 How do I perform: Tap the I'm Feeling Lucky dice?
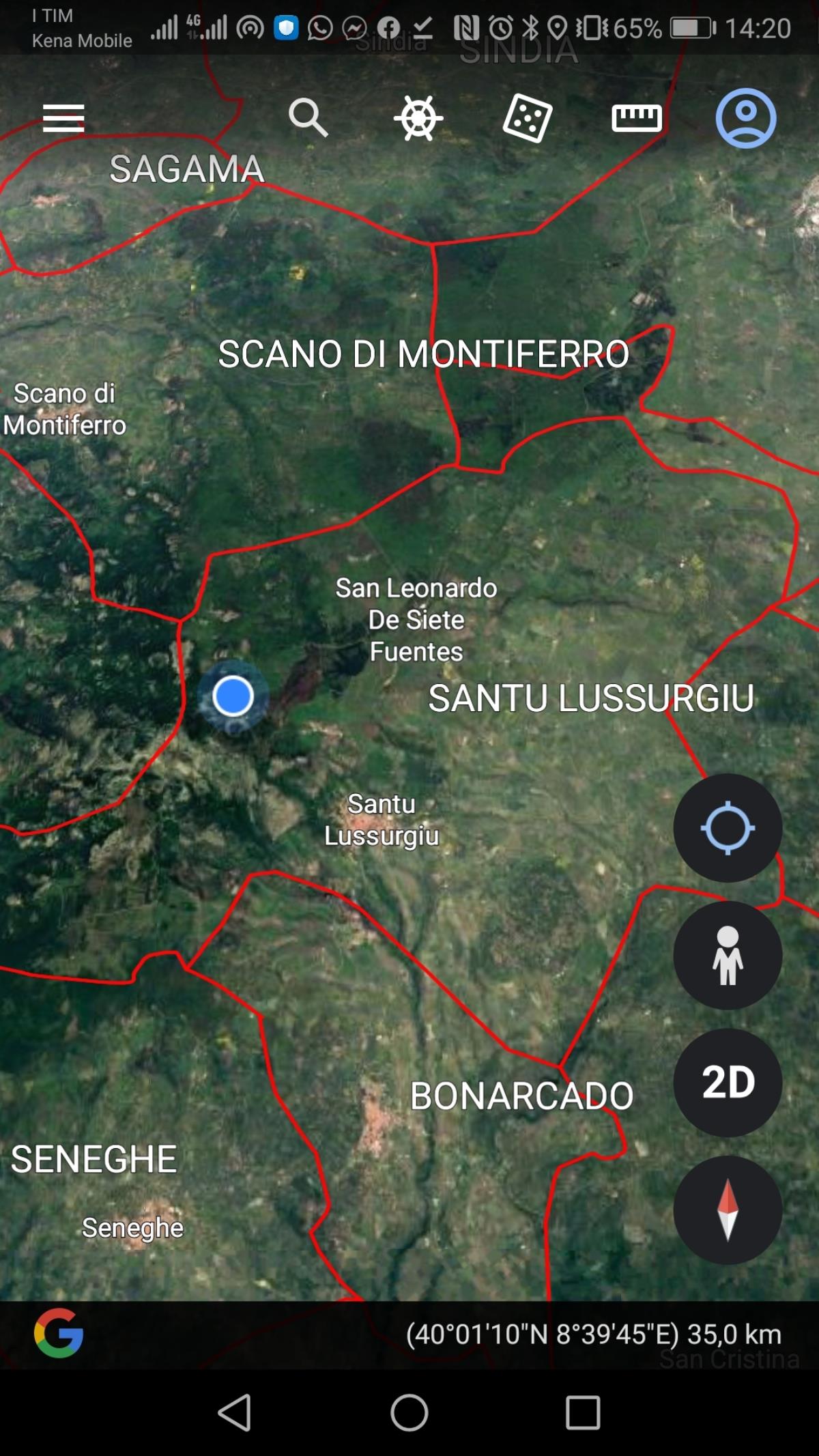527,118
